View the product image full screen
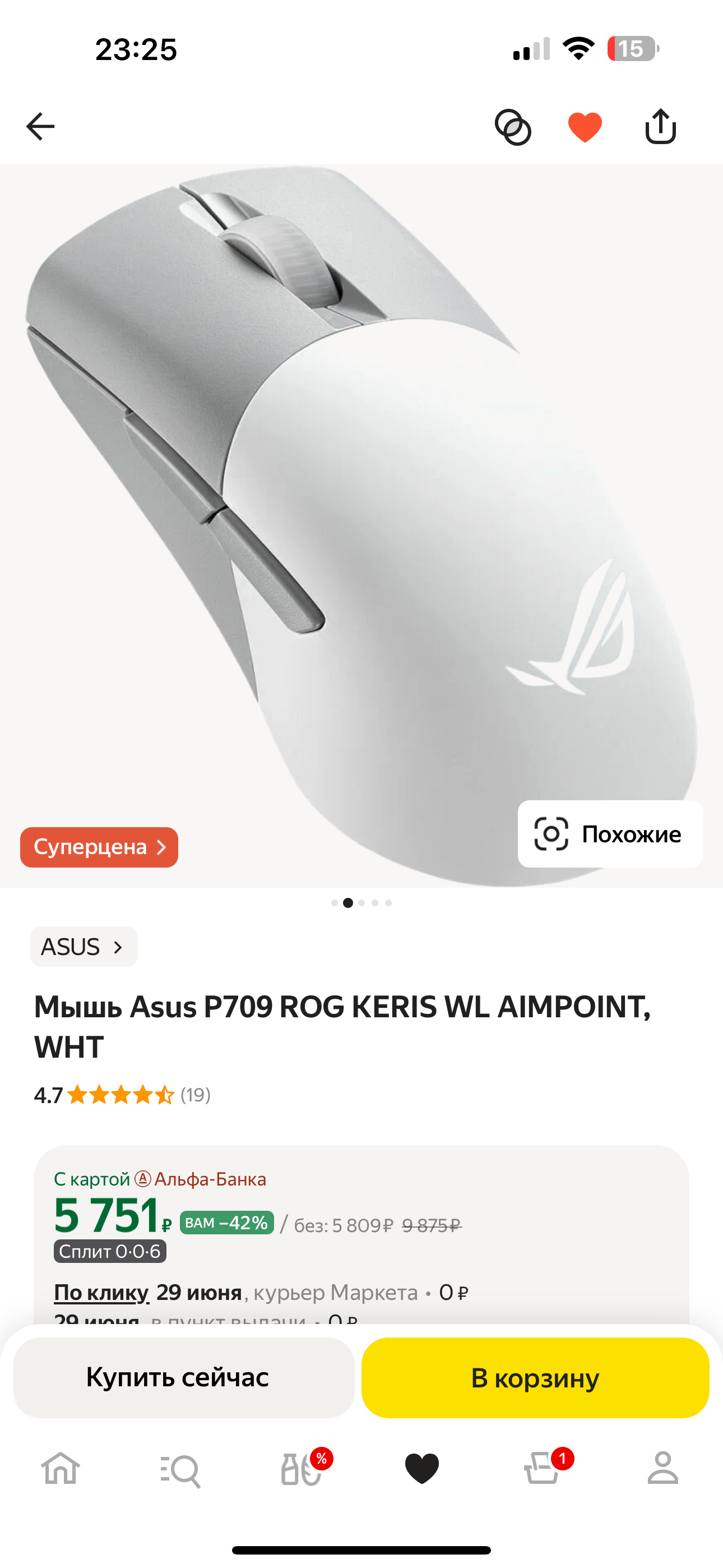This screenshot has height=1568, width=723. [361, 523]
